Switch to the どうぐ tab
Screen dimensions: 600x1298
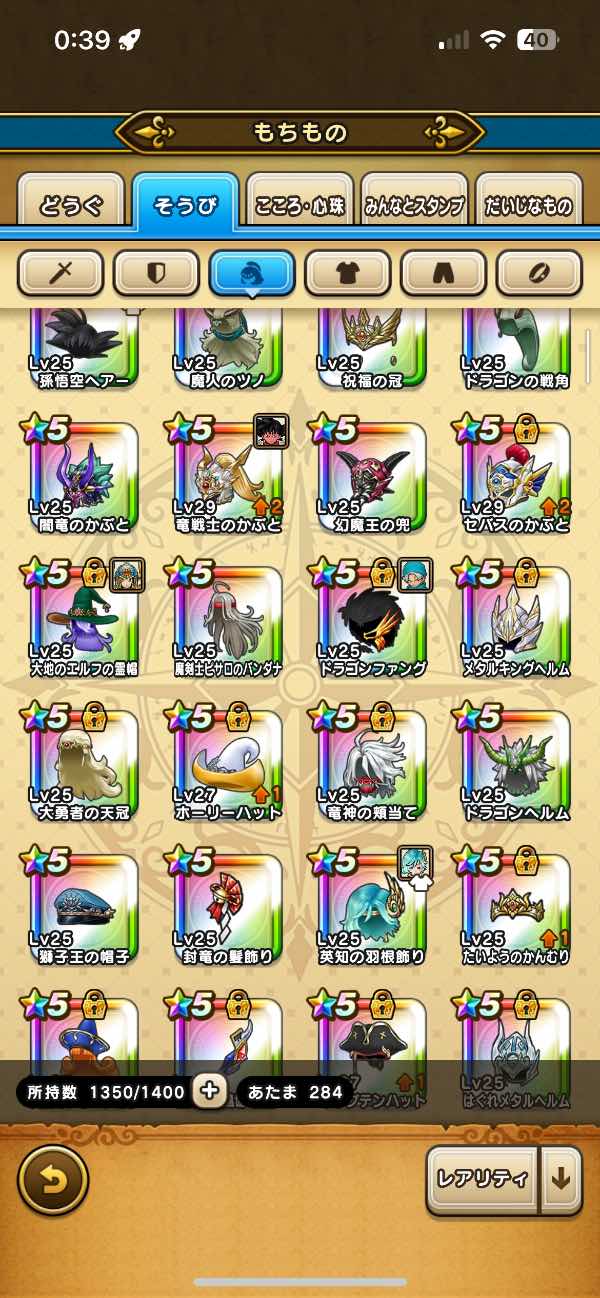tap(71, 206)
